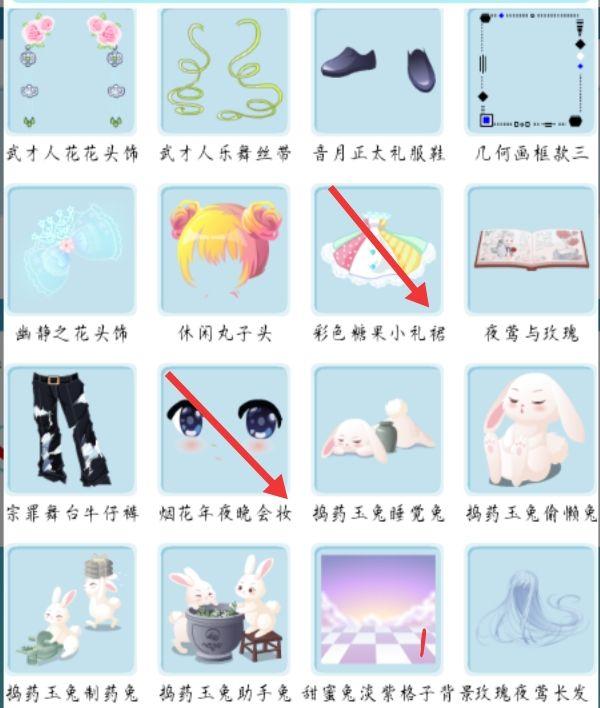Pick the 休闲丸子头 hairstyle

pos(224,250)
